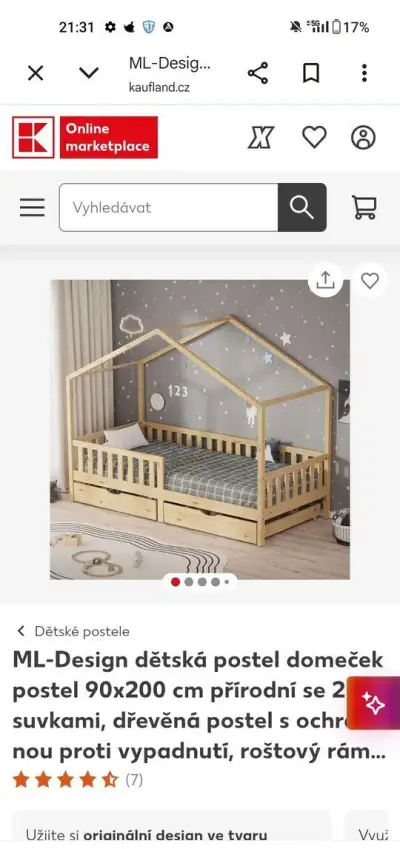Close the in-app browser tab
This screenshot has width=400, height=849.
click(35, 73)
